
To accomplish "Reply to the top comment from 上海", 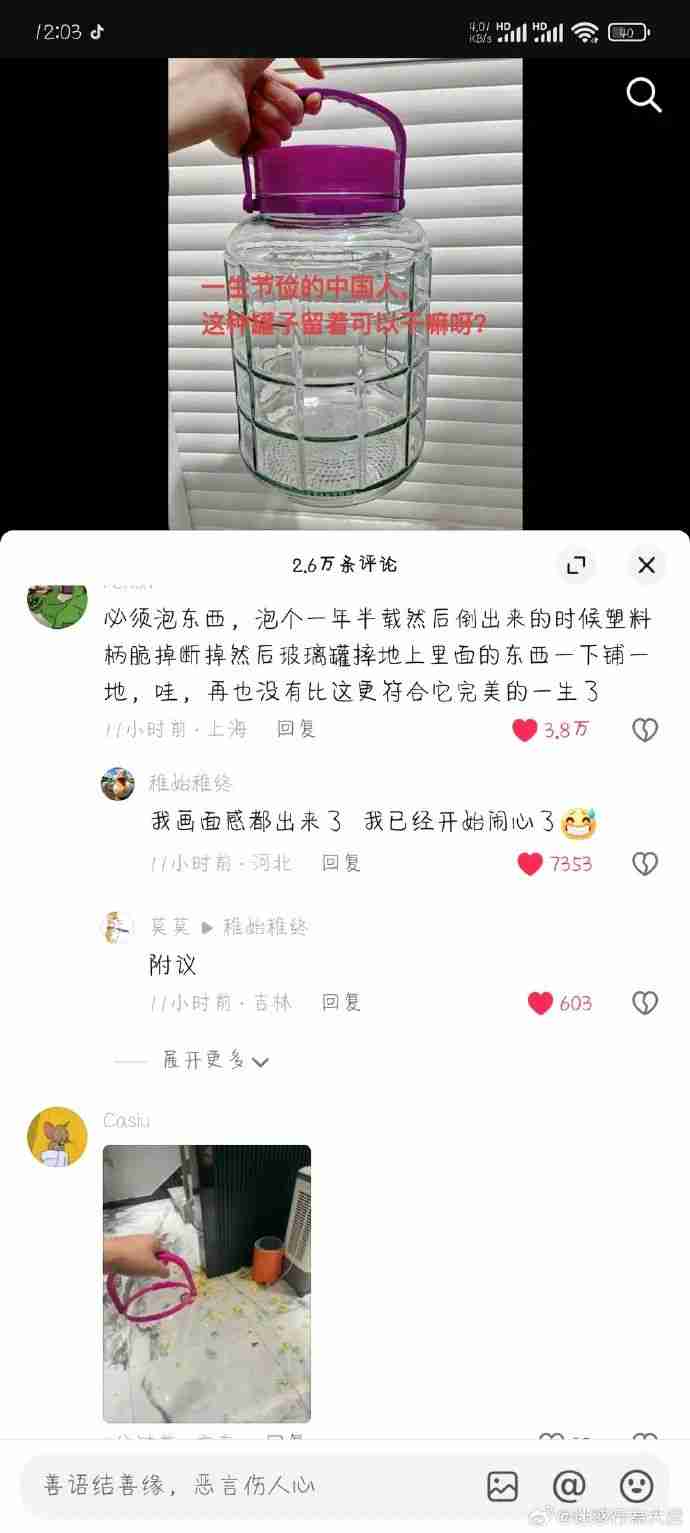I will tap(296, 729).
